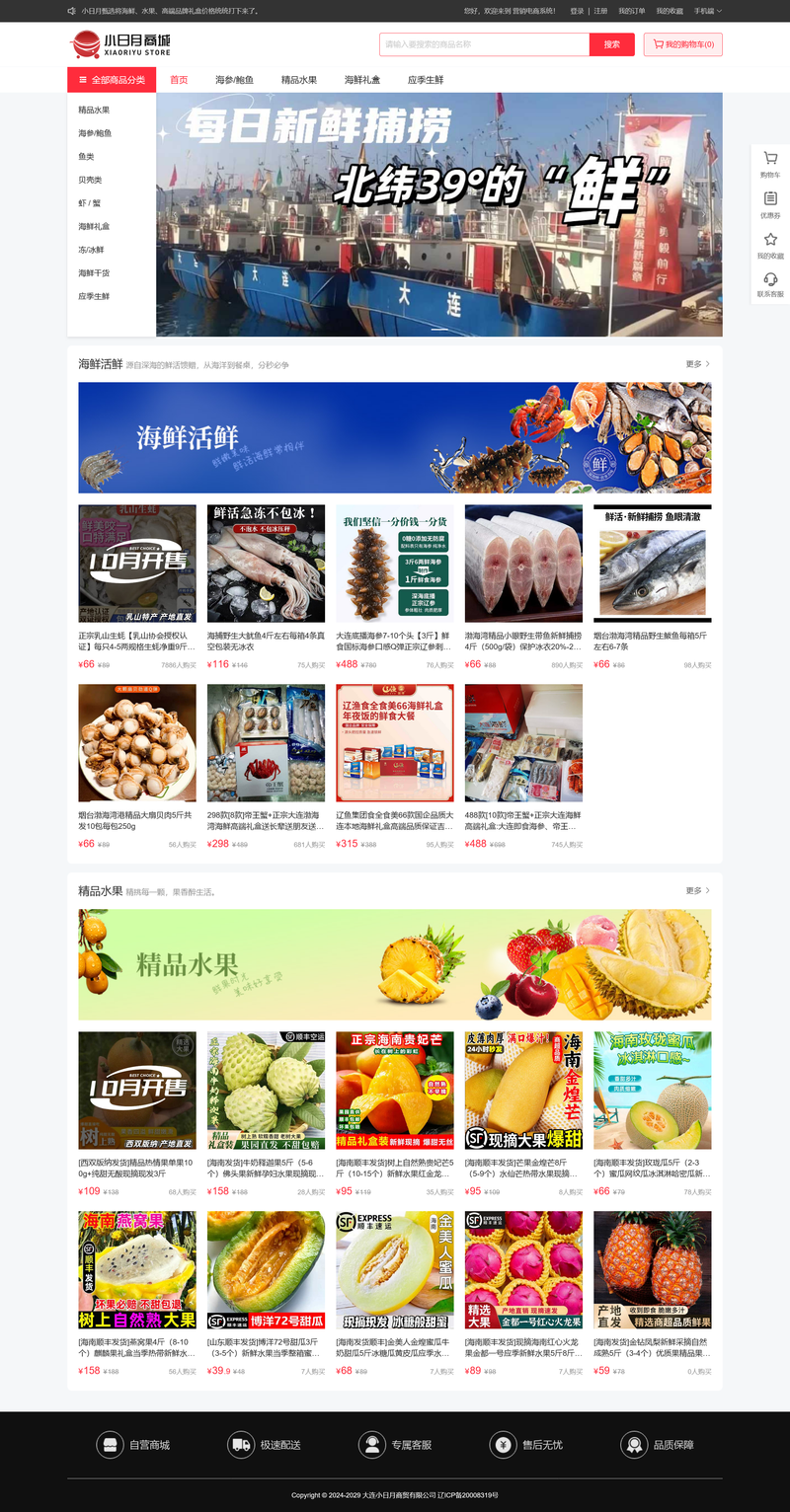790x1512 pixels.
Task: Expand the 手机端 dropdown
Action: tap(707, 11)
